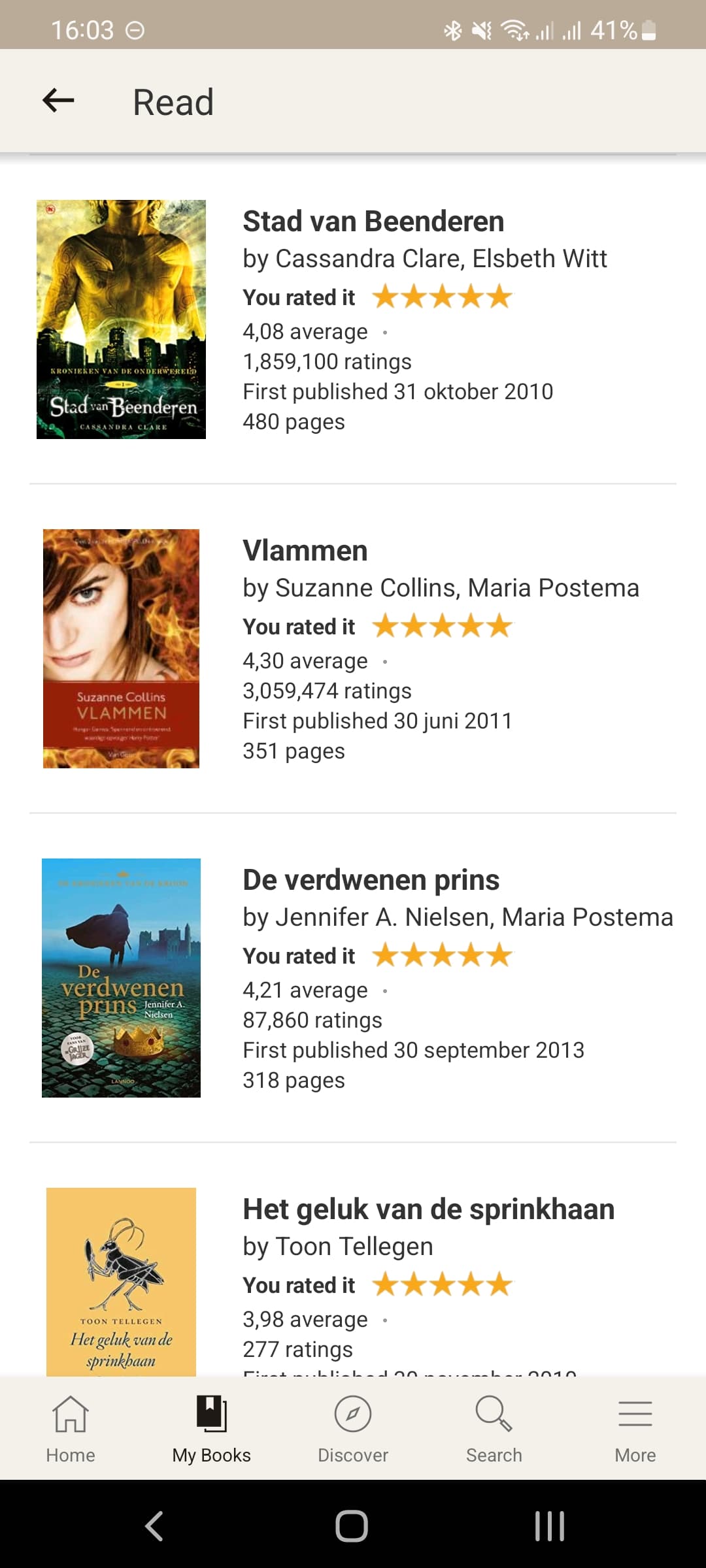Screen dimensions: 706x1568
Task: Tap the system back button
Action: 154,1526
